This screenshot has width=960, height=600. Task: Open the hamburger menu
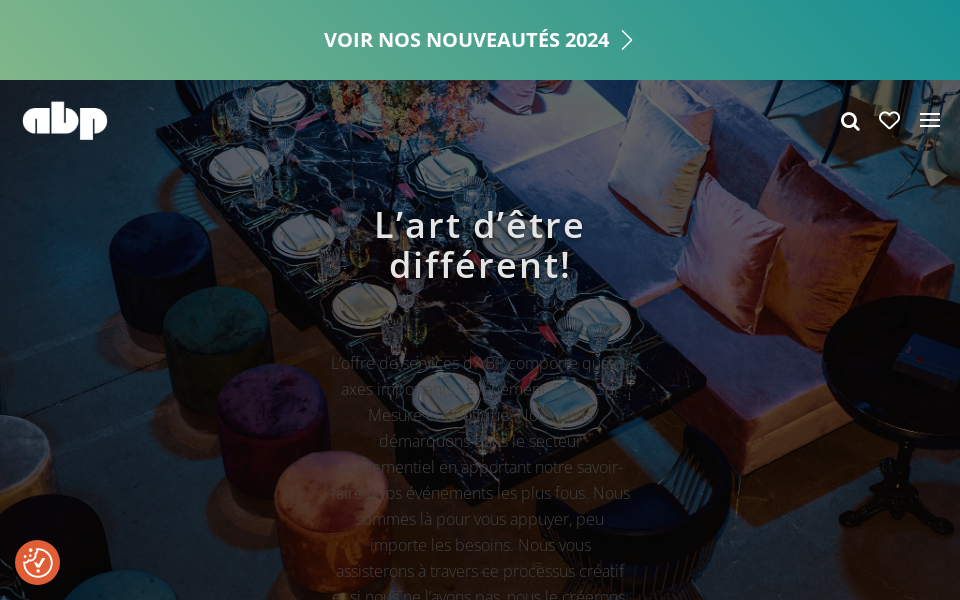930,120
